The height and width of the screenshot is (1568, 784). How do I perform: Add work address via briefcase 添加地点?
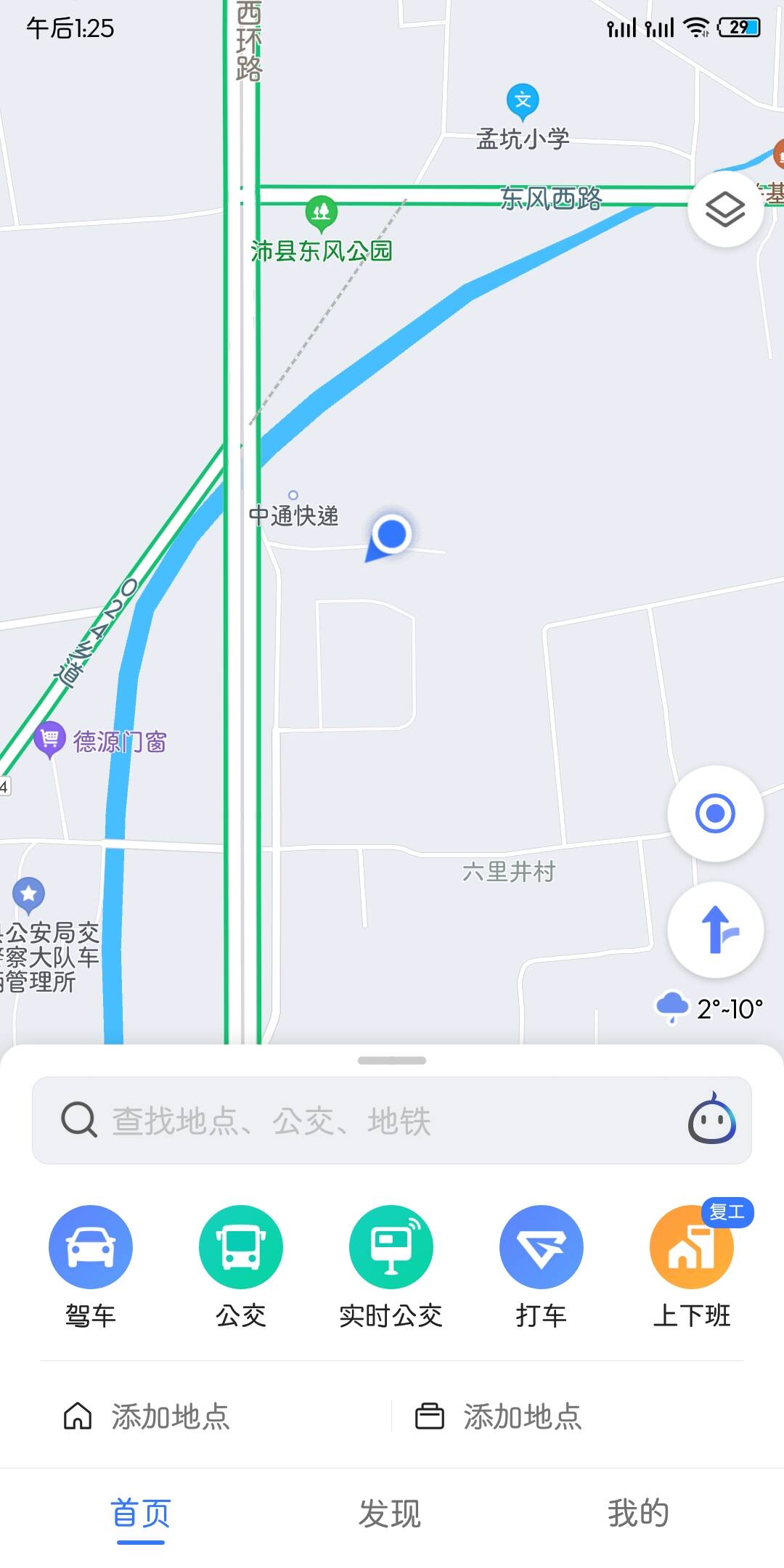(x=499, y=1416)
